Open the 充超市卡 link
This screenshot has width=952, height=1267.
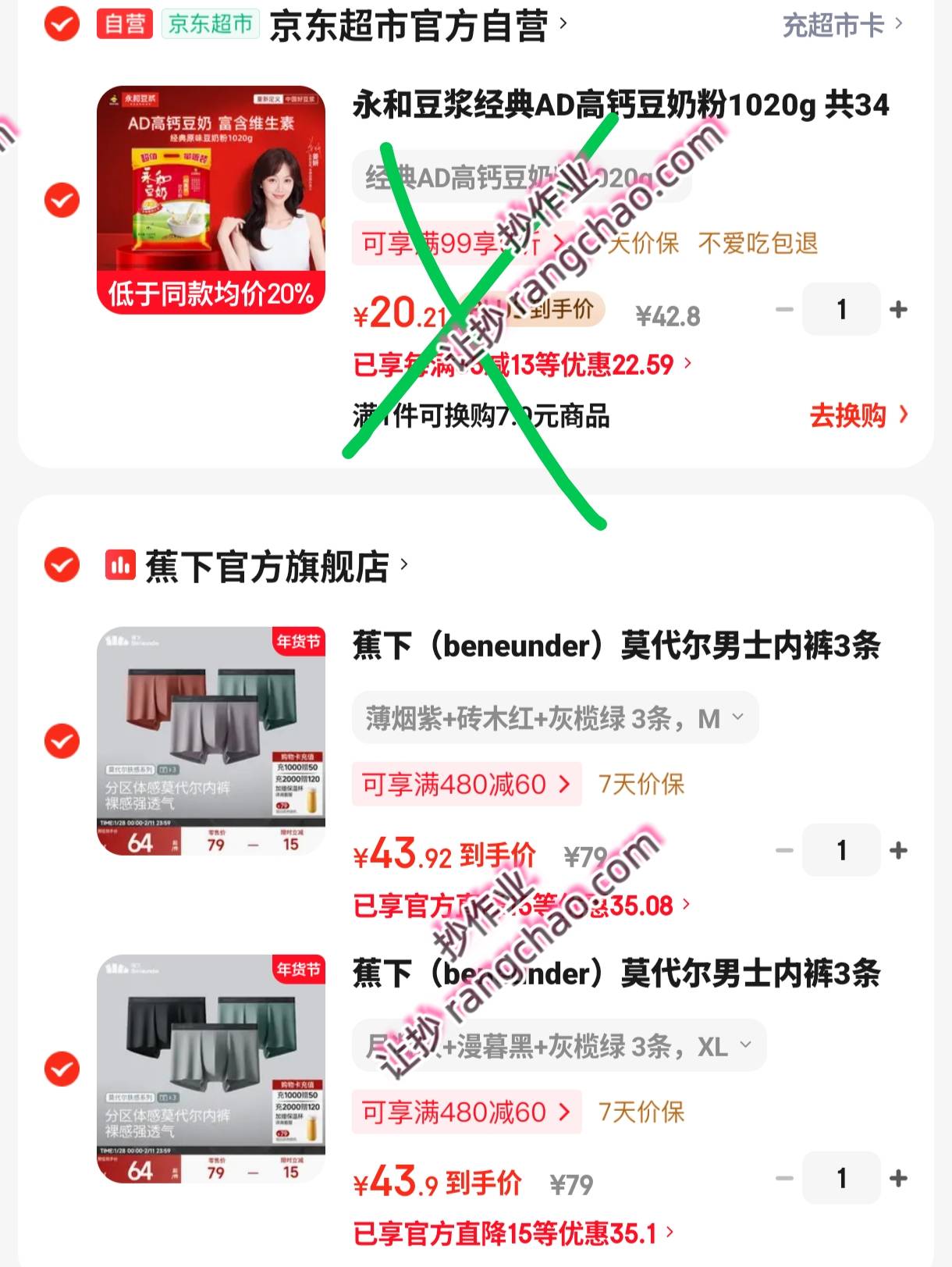pyautogui.click(x=842, y=26)
